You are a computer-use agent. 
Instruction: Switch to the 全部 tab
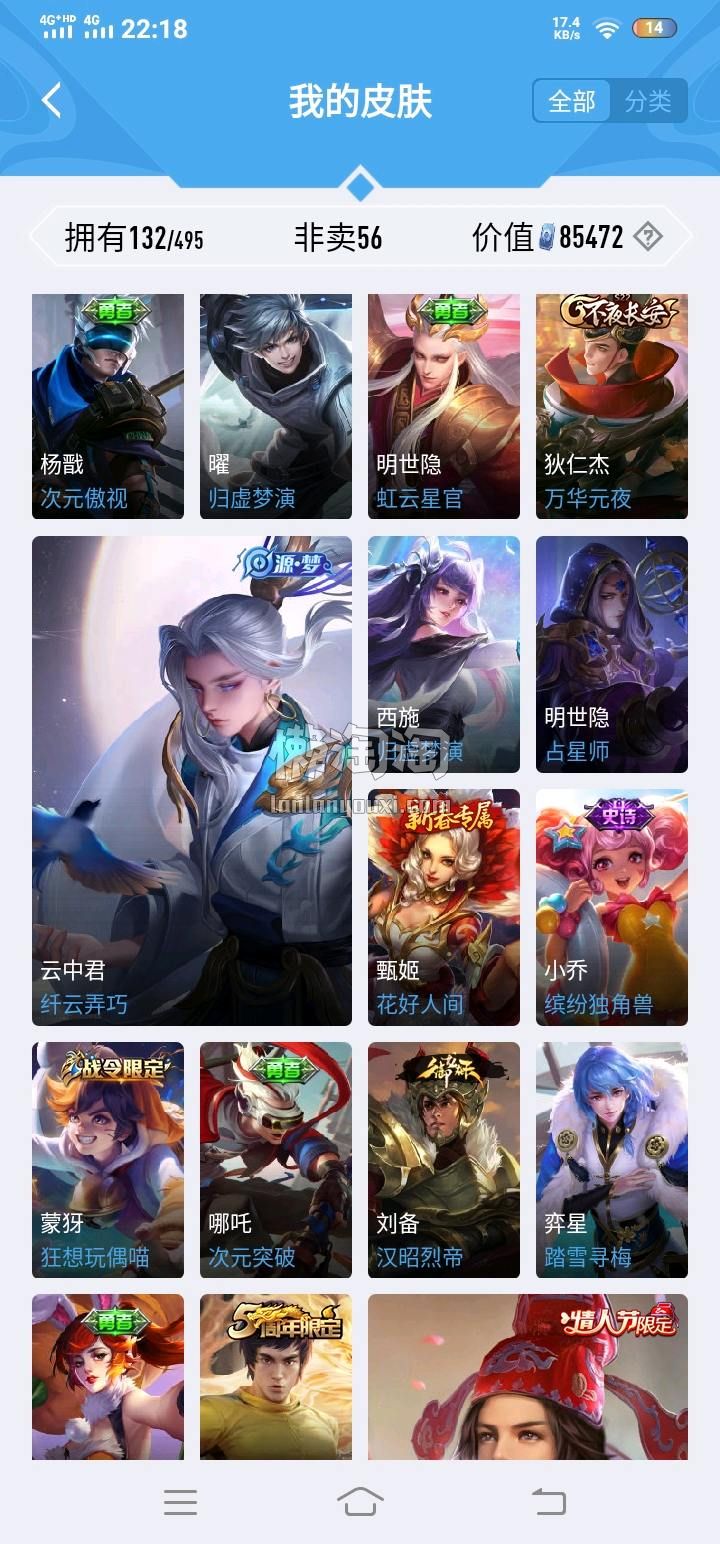572,101
